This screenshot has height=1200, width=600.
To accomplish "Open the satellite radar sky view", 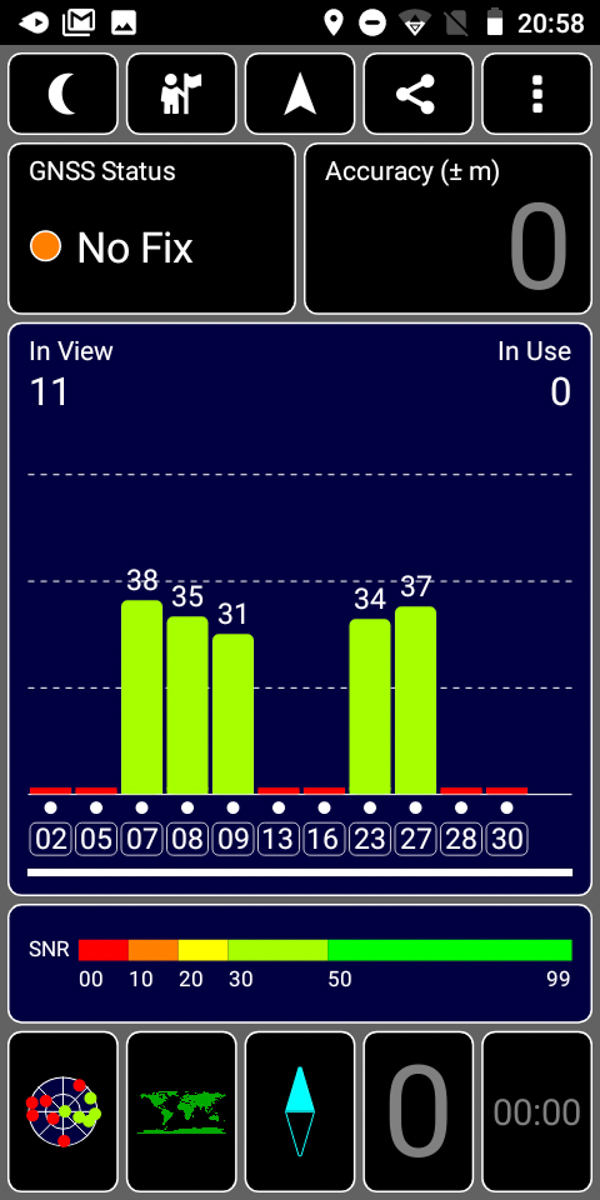I will (63, 1112).
